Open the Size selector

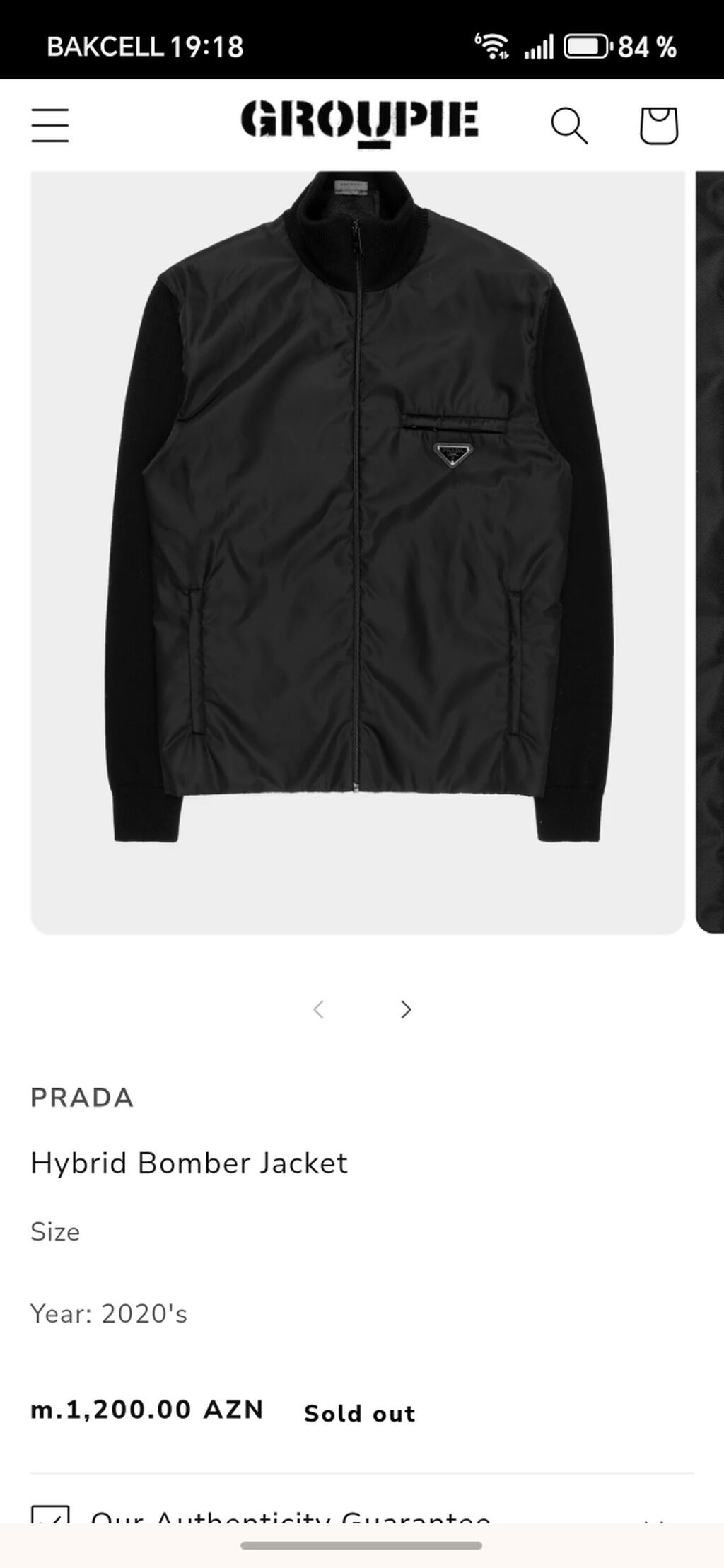54,1231
